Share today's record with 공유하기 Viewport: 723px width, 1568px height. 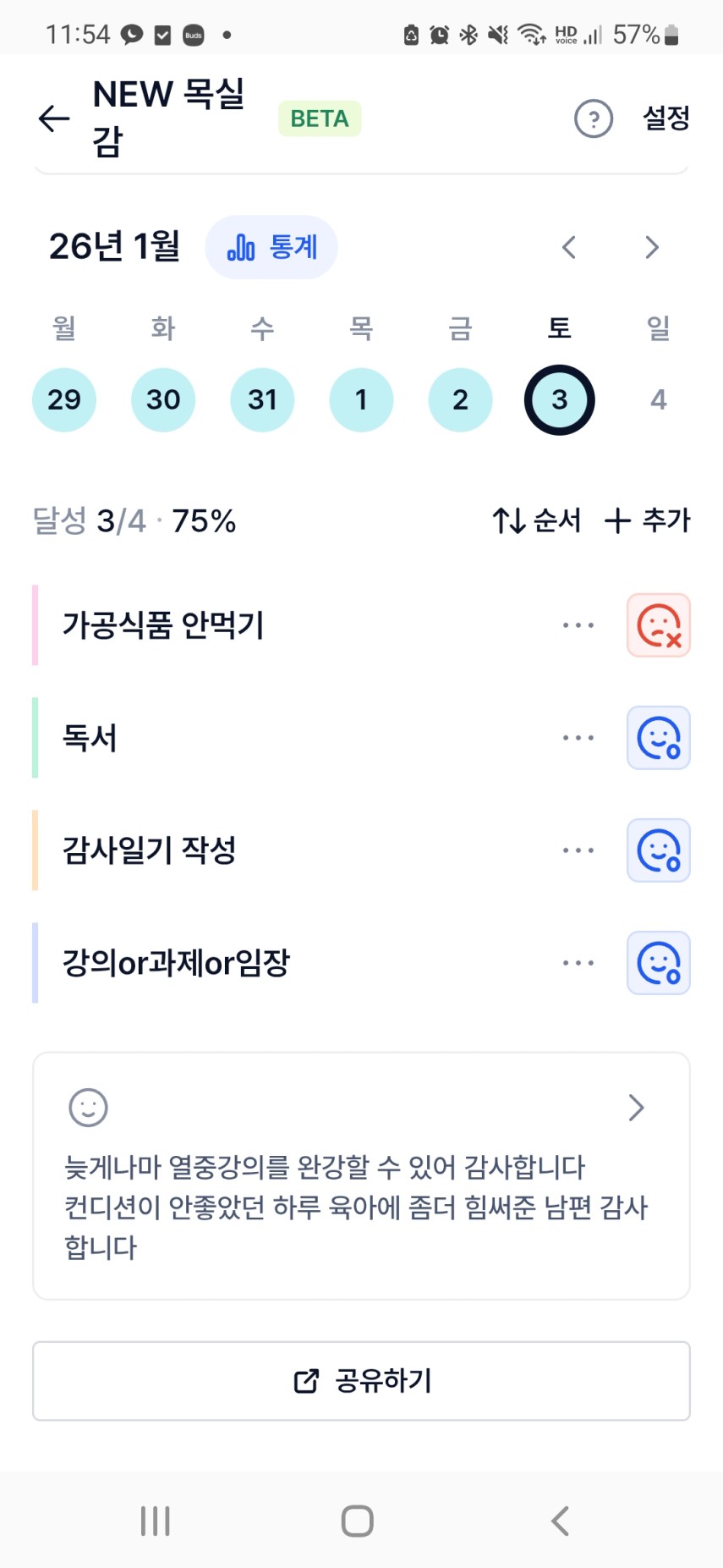(361, 1381)
